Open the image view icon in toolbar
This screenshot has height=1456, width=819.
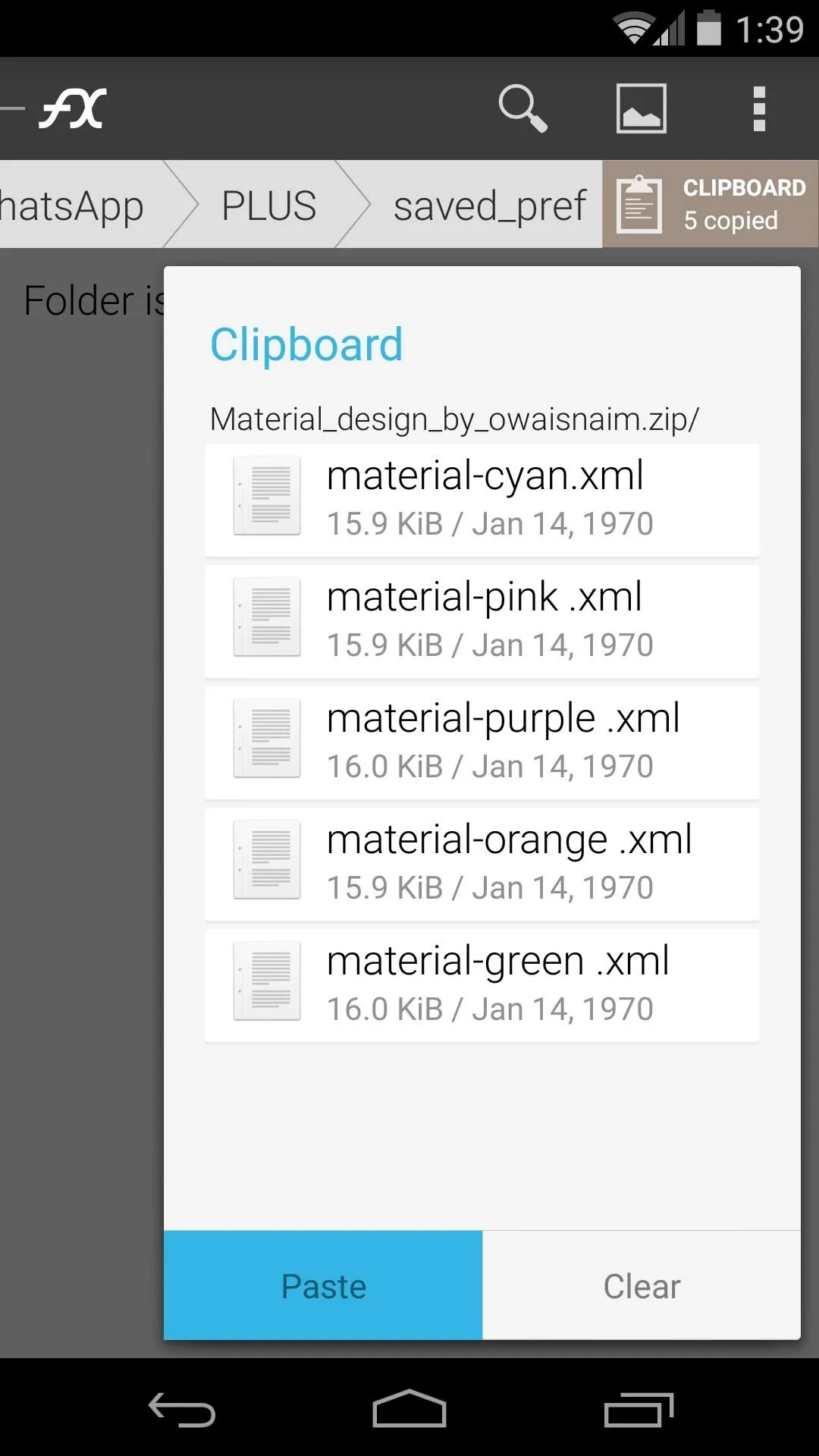click(642, 108)
